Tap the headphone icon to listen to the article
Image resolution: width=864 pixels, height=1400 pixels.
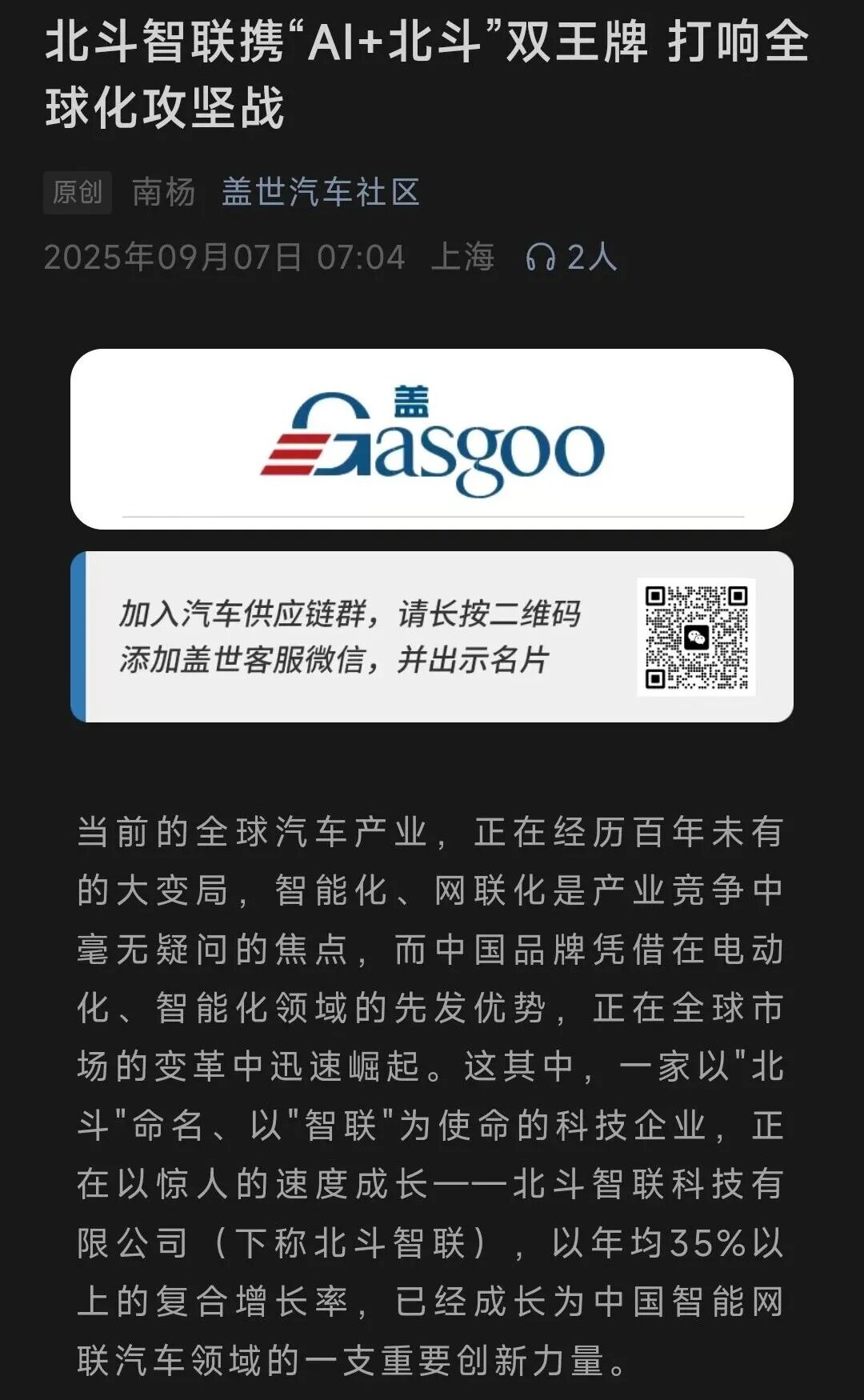540,258
